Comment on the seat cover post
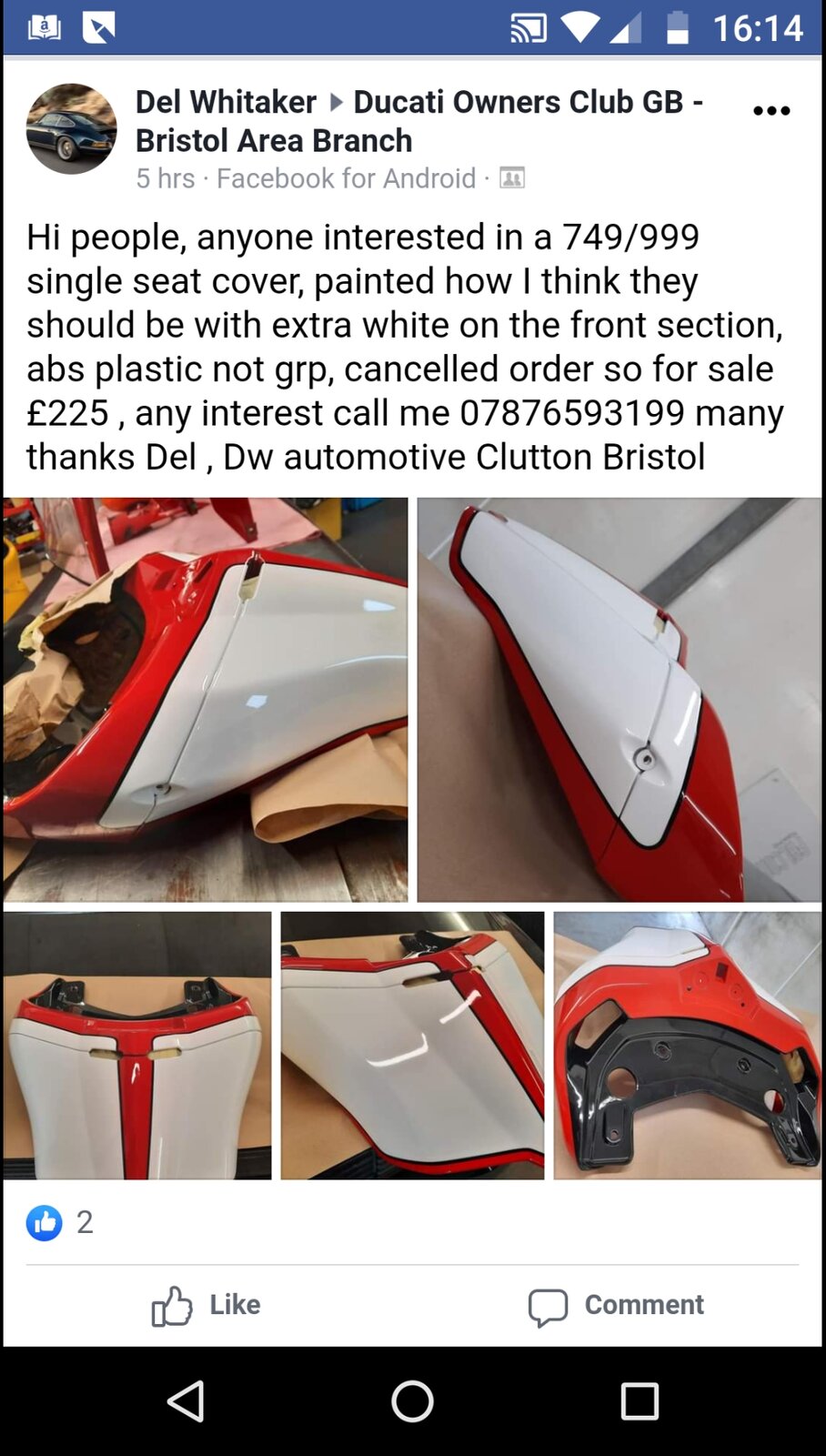Viewport: 826px width, 1456px height. pos(617,1305)
